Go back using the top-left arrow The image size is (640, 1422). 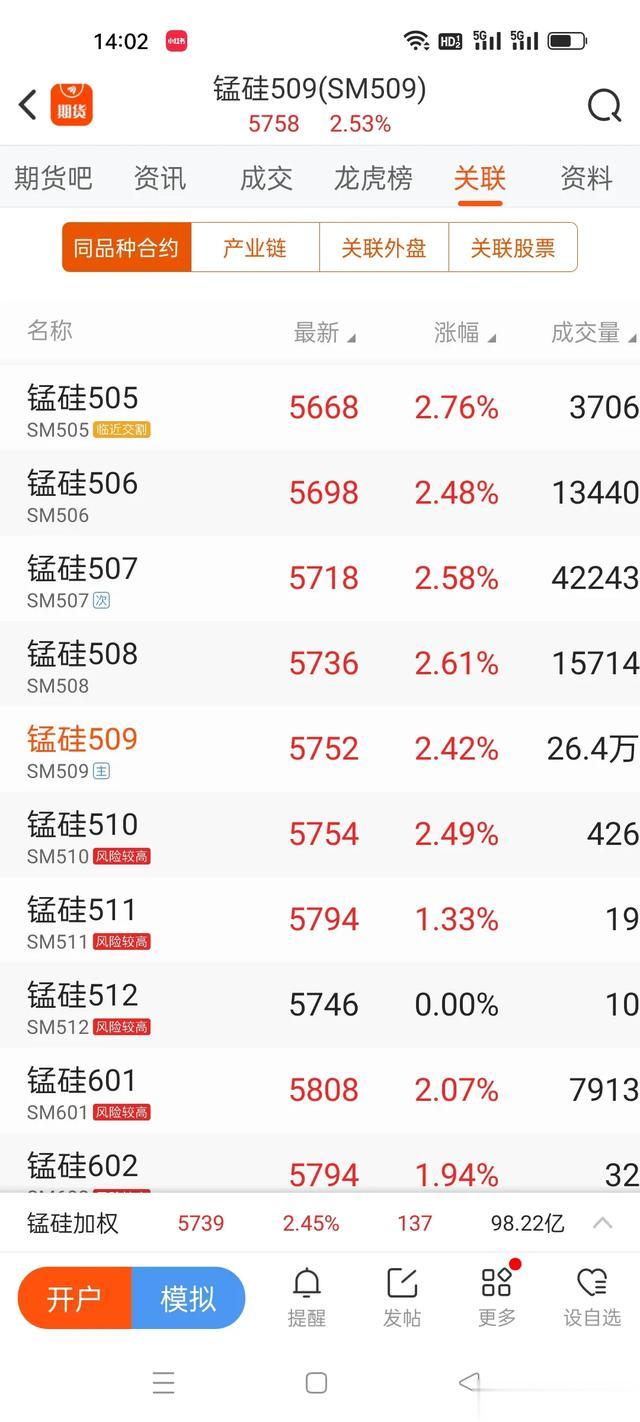click(x=28, y=104)
